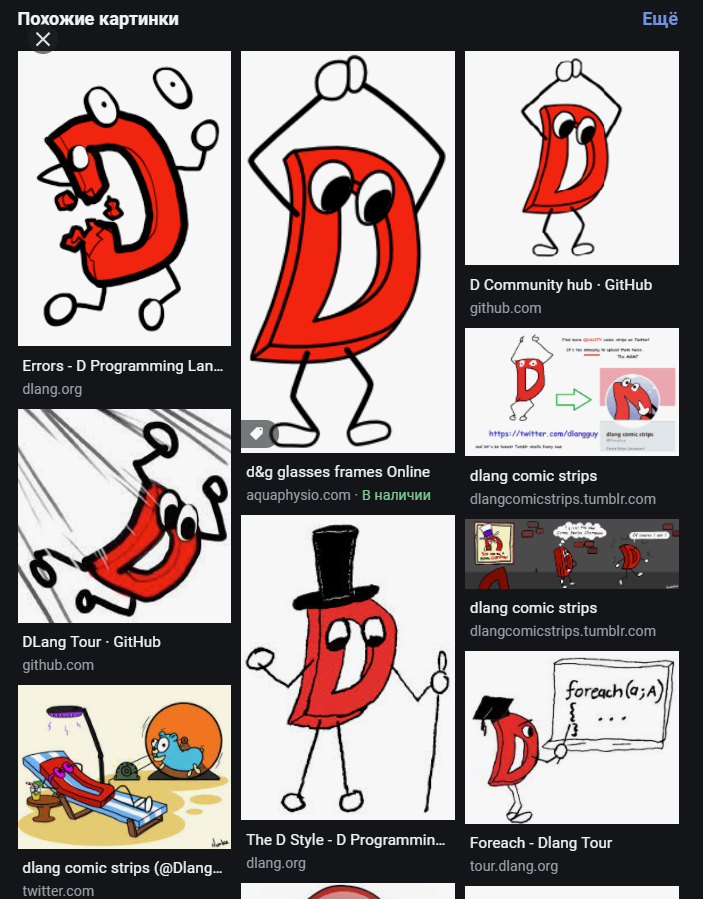Open The D Style top hat image
Viewport: 703px width, 899px height.
[x=347, y=667]
